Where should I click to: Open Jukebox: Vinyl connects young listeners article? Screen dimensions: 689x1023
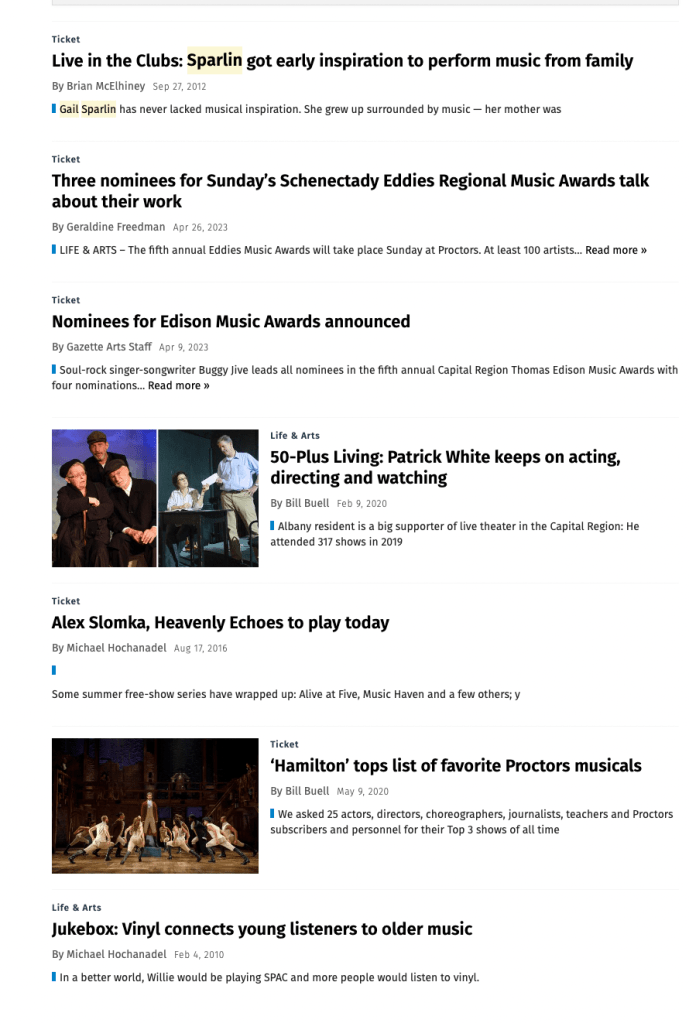click(262, 929)
